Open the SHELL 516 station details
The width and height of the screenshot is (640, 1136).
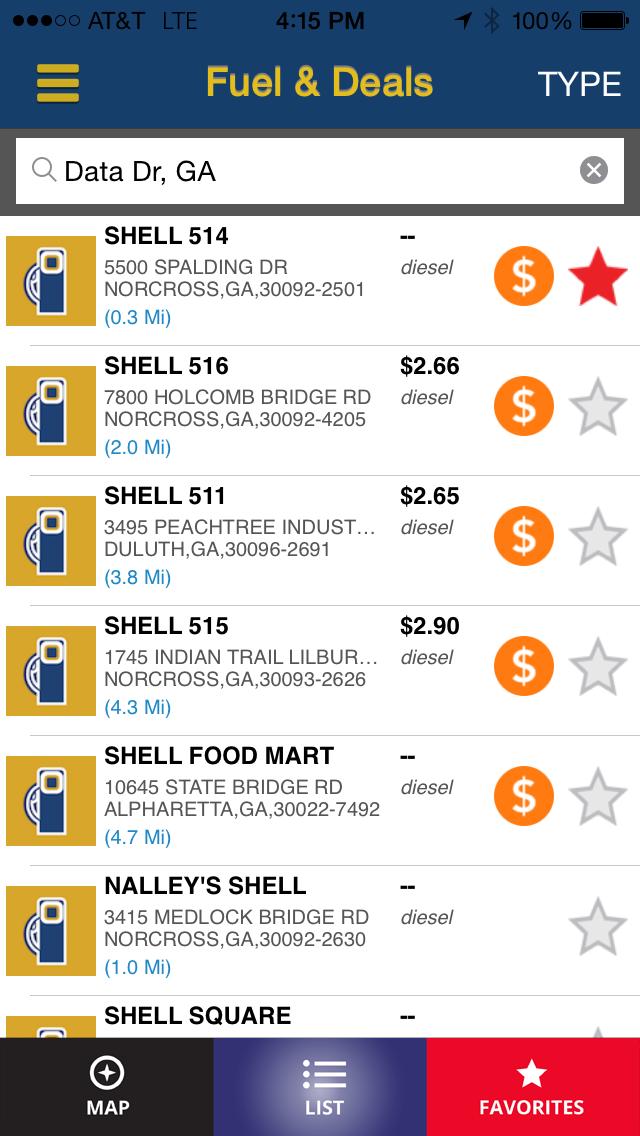click(x=240, y=406)
